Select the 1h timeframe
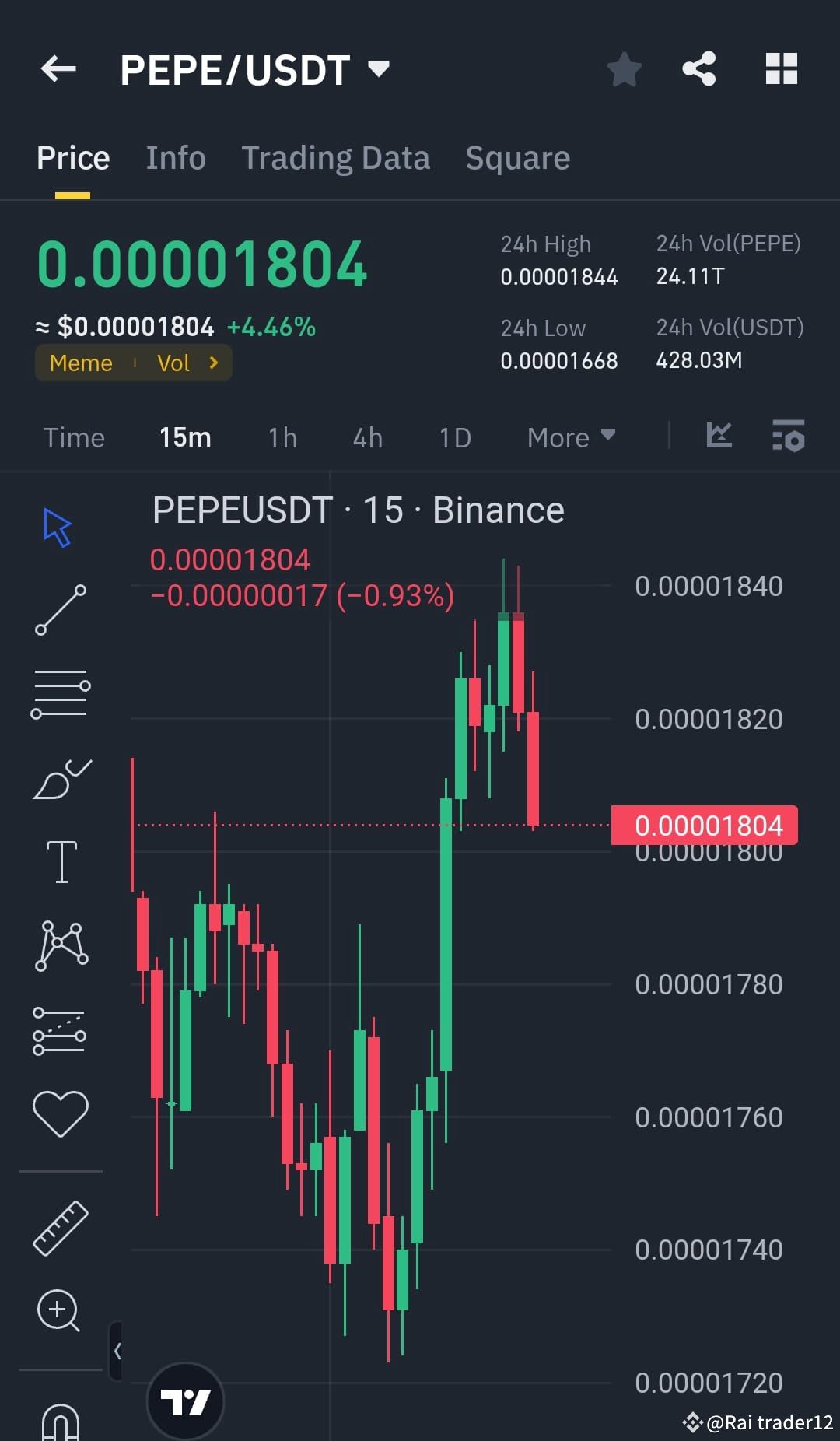The height and width of the screenshot is (1441, 840). click(x=282, y=437)
